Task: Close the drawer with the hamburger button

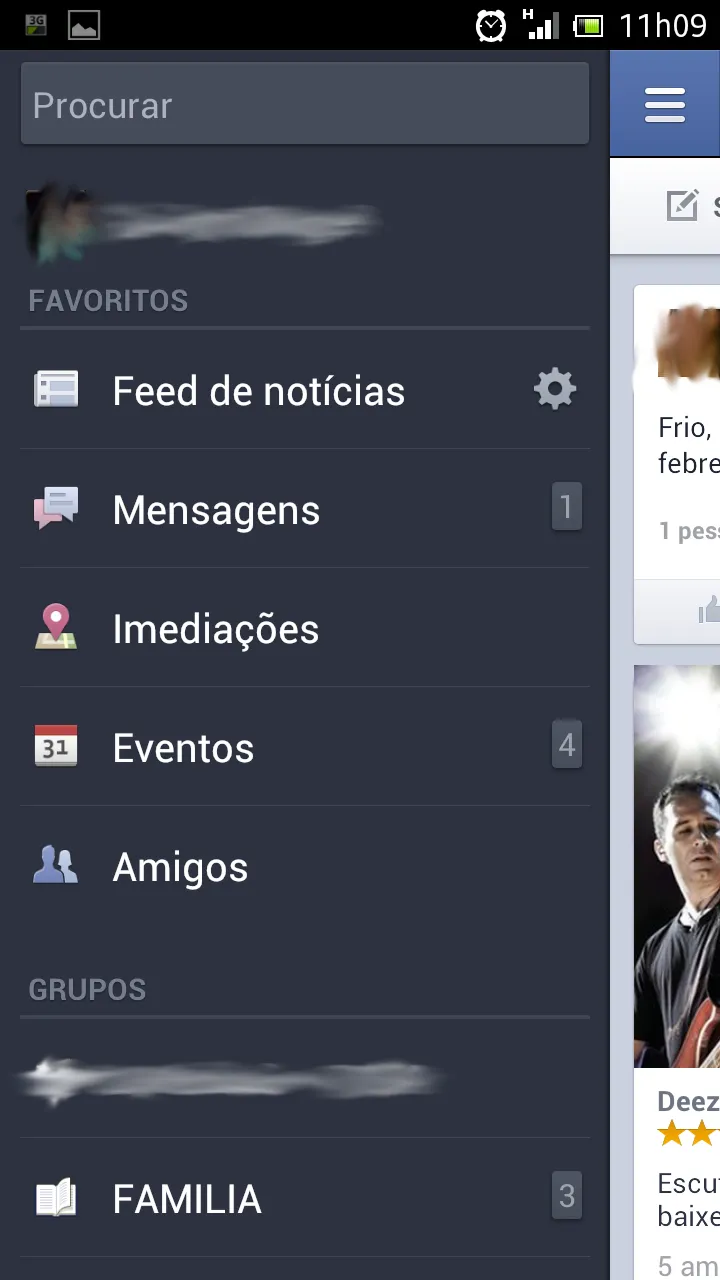Action: (665, 105)
